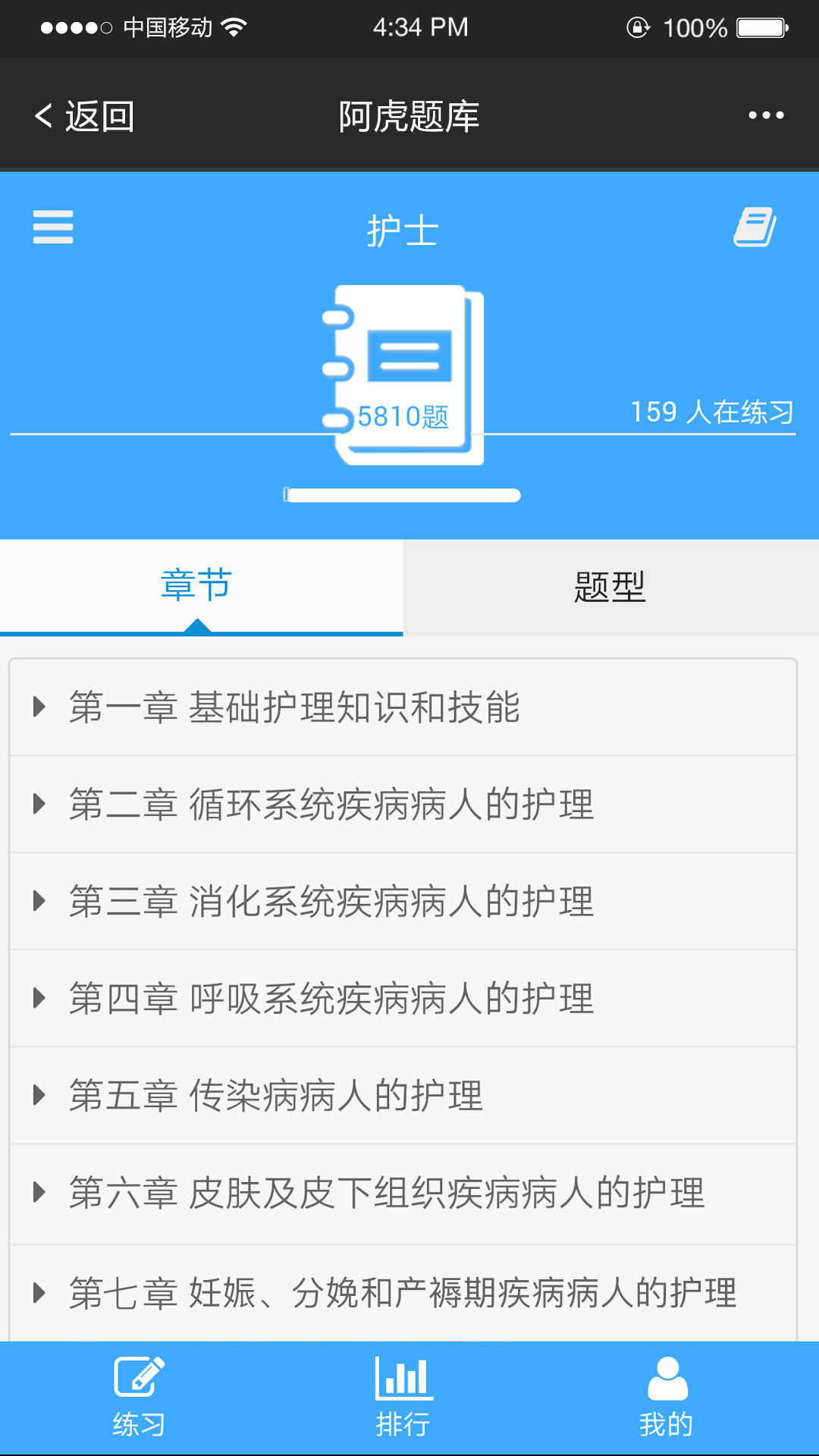Expand 第二章 循环系统疾病病人的护理

click(403, 804)
